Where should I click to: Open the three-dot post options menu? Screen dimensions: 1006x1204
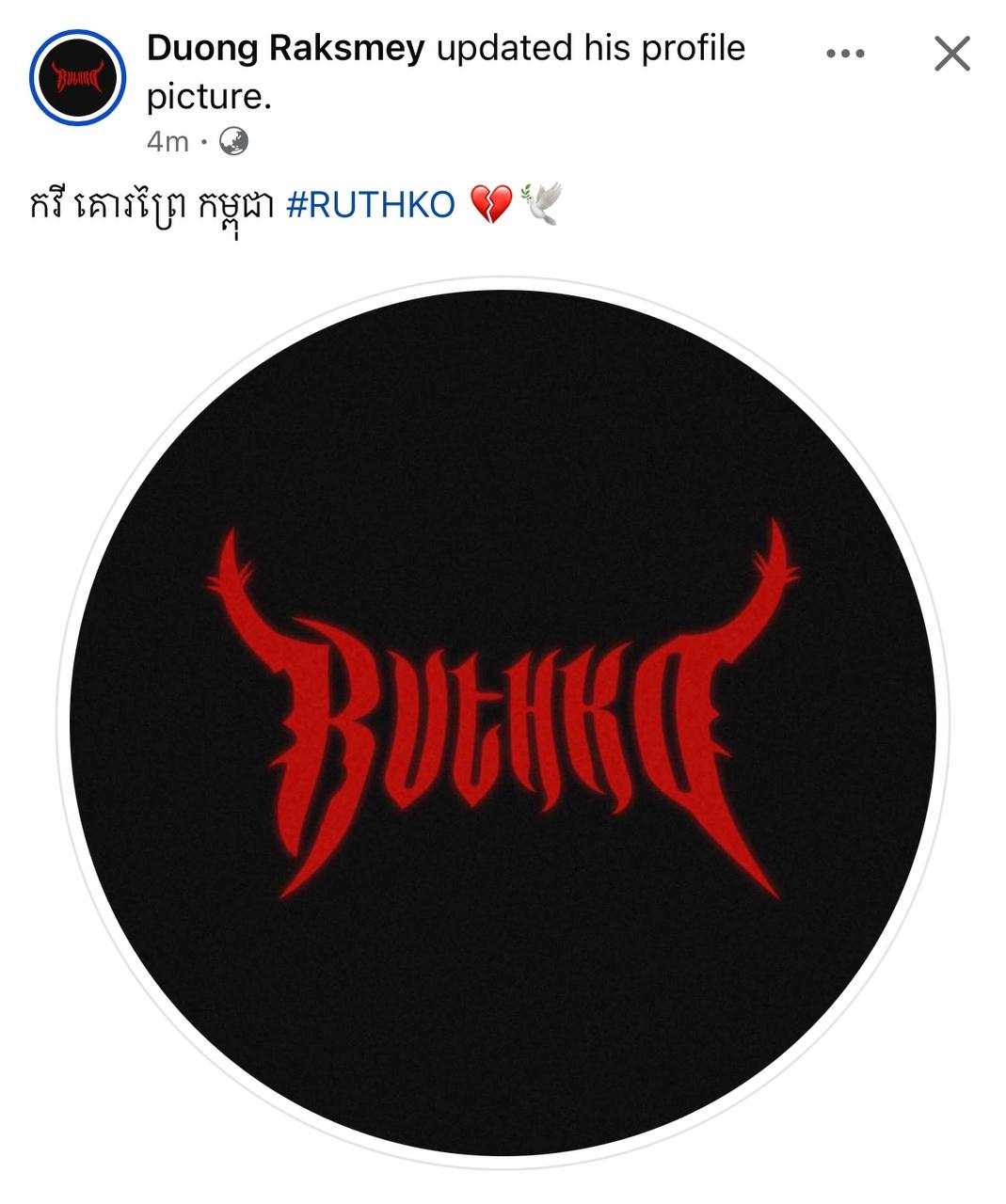(844, 54)
